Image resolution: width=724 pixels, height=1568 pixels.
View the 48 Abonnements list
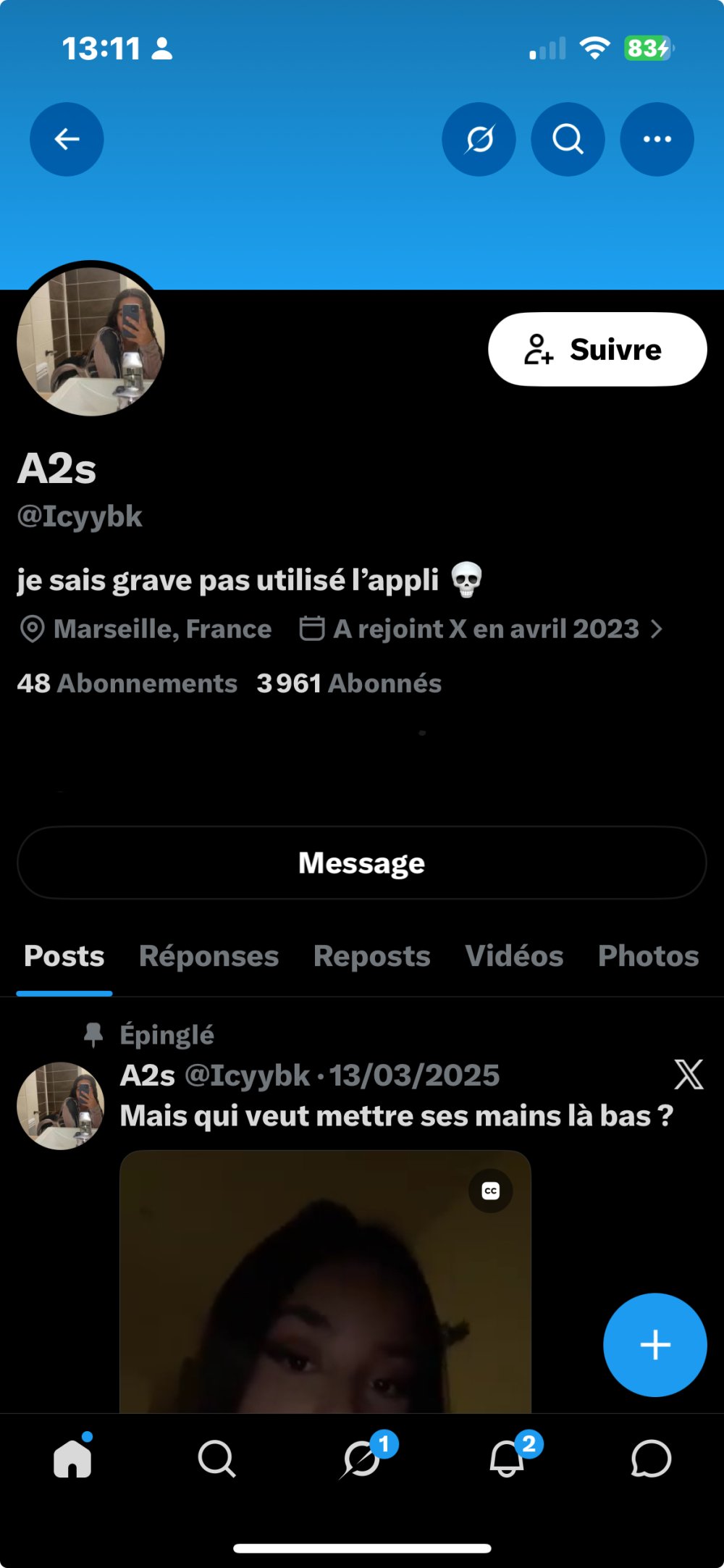click(127, 683)
